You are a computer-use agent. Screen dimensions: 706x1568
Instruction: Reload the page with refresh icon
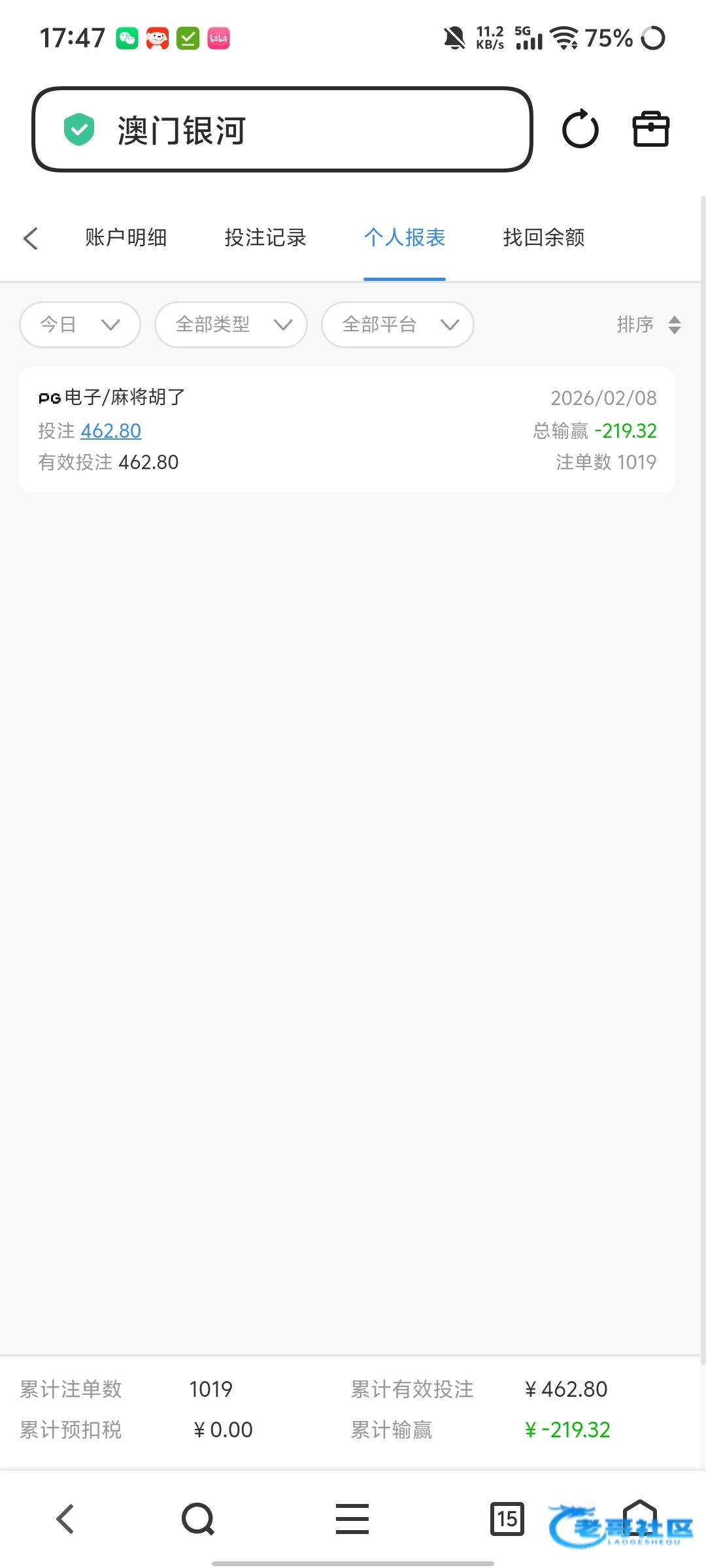click(x=580, y=129)
